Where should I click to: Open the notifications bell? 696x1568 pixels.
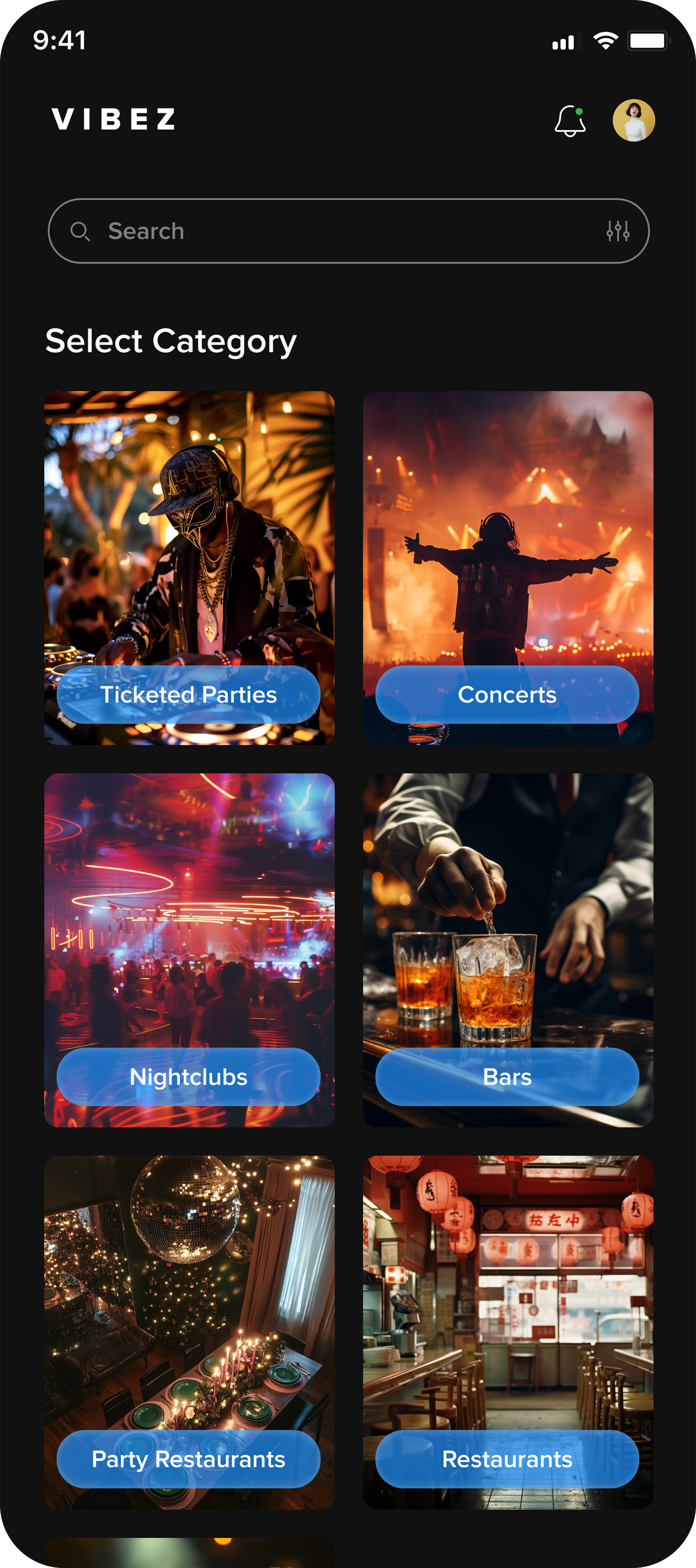tap(570, 121)
